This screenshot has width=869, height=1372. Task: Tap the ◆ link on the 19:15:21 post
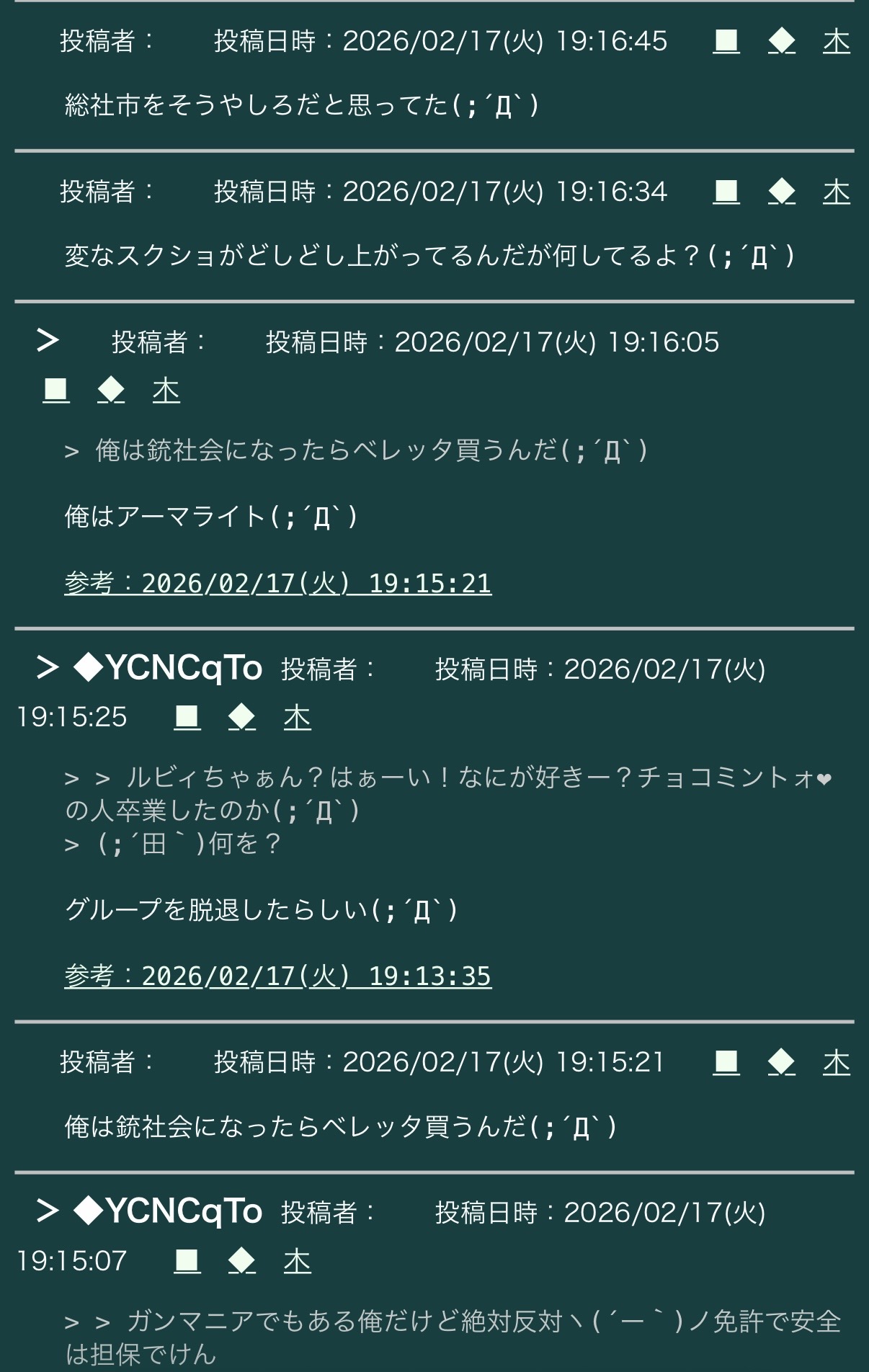coord(782,1062)
